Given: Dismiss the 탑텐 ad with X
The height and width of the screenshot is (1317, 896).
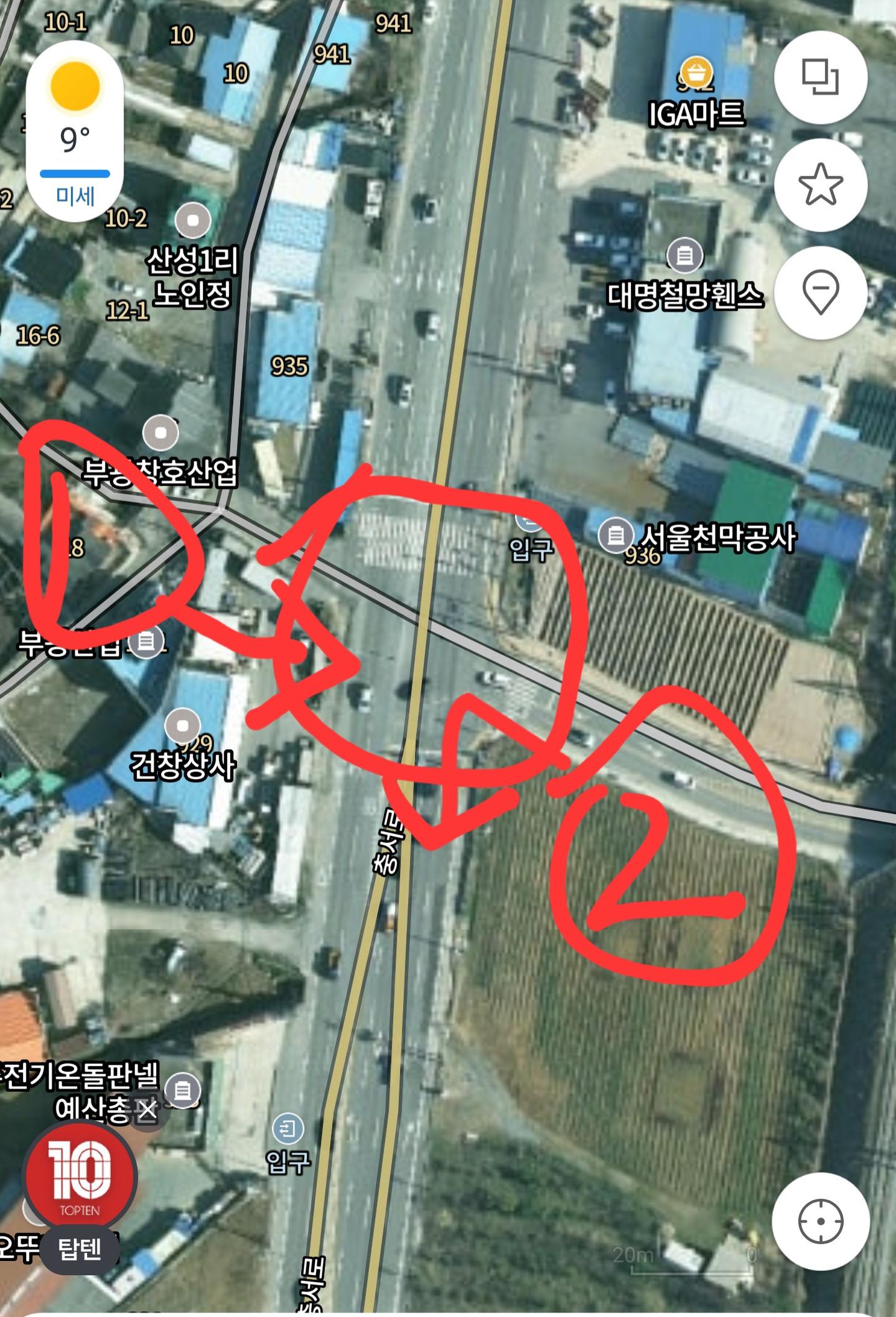Looking at the screenshot, I should (x=147, y=1110).
